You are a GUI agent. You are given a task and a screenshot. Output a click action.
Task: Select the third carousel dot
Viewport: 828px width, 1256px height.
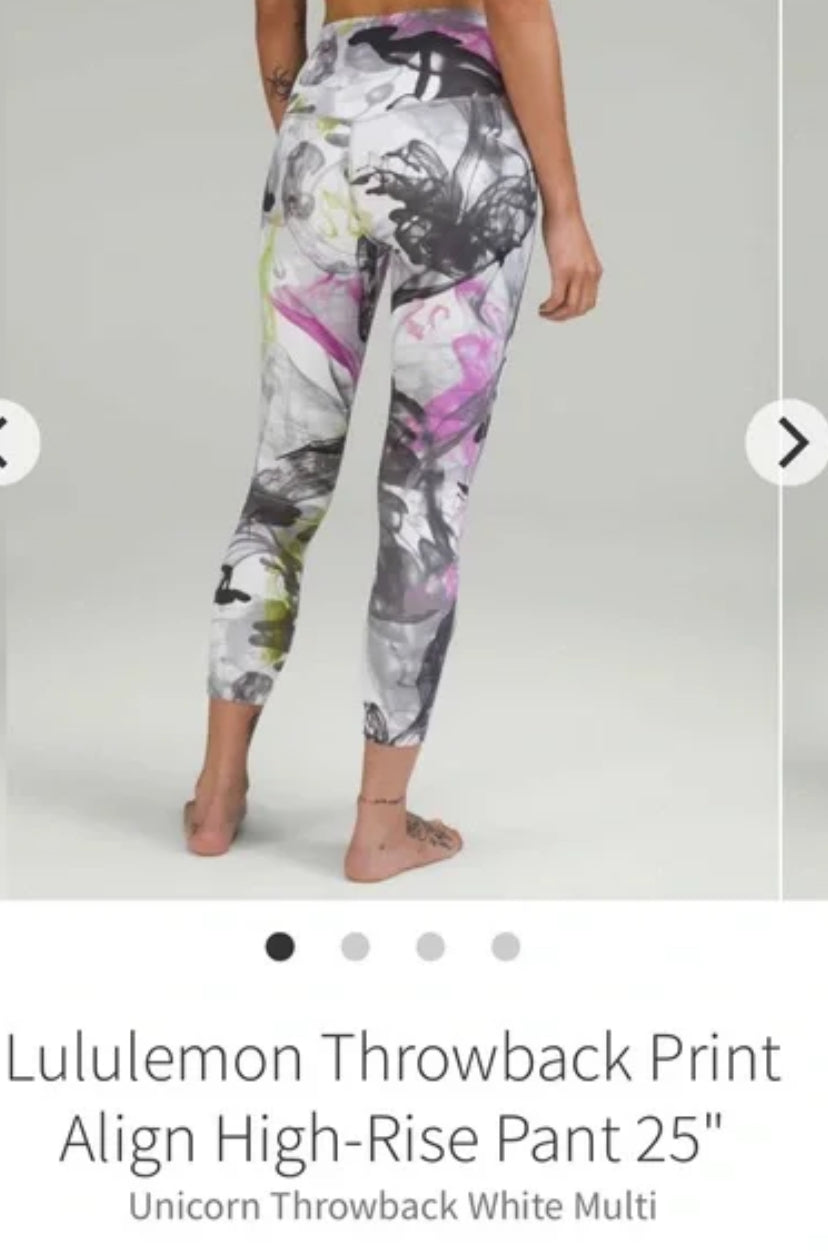tap(430, 946)
